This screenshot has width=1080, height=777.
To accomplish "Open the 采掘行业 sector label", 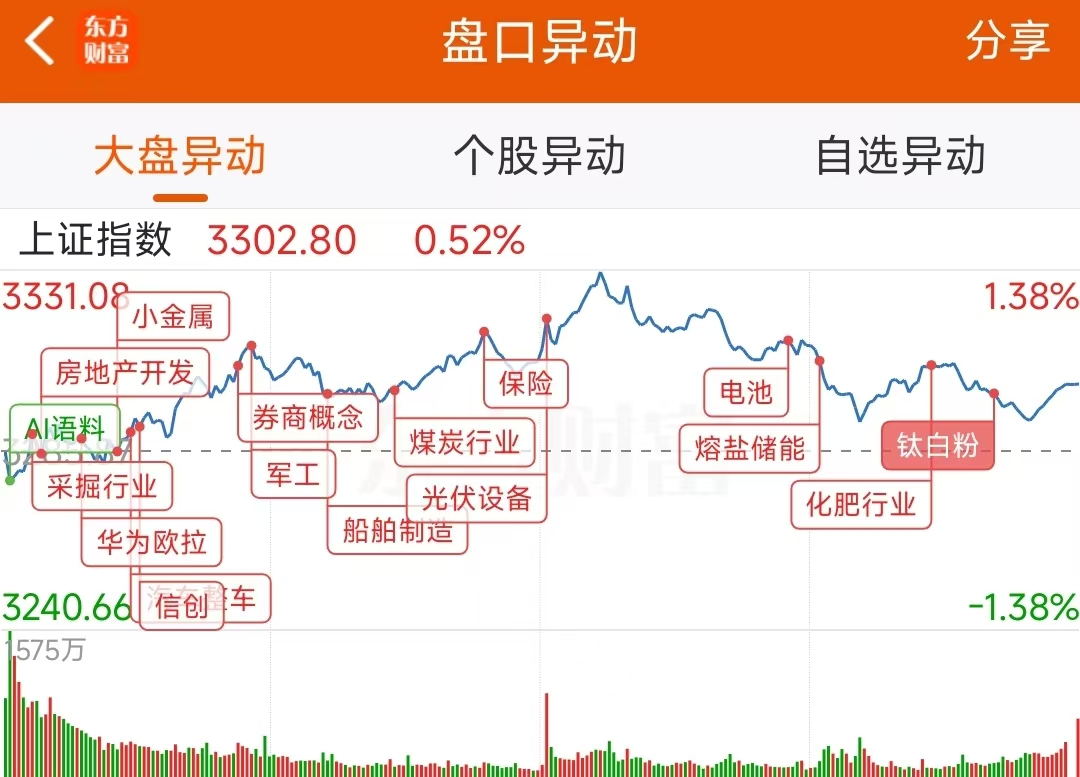I will tap(102, 487).
